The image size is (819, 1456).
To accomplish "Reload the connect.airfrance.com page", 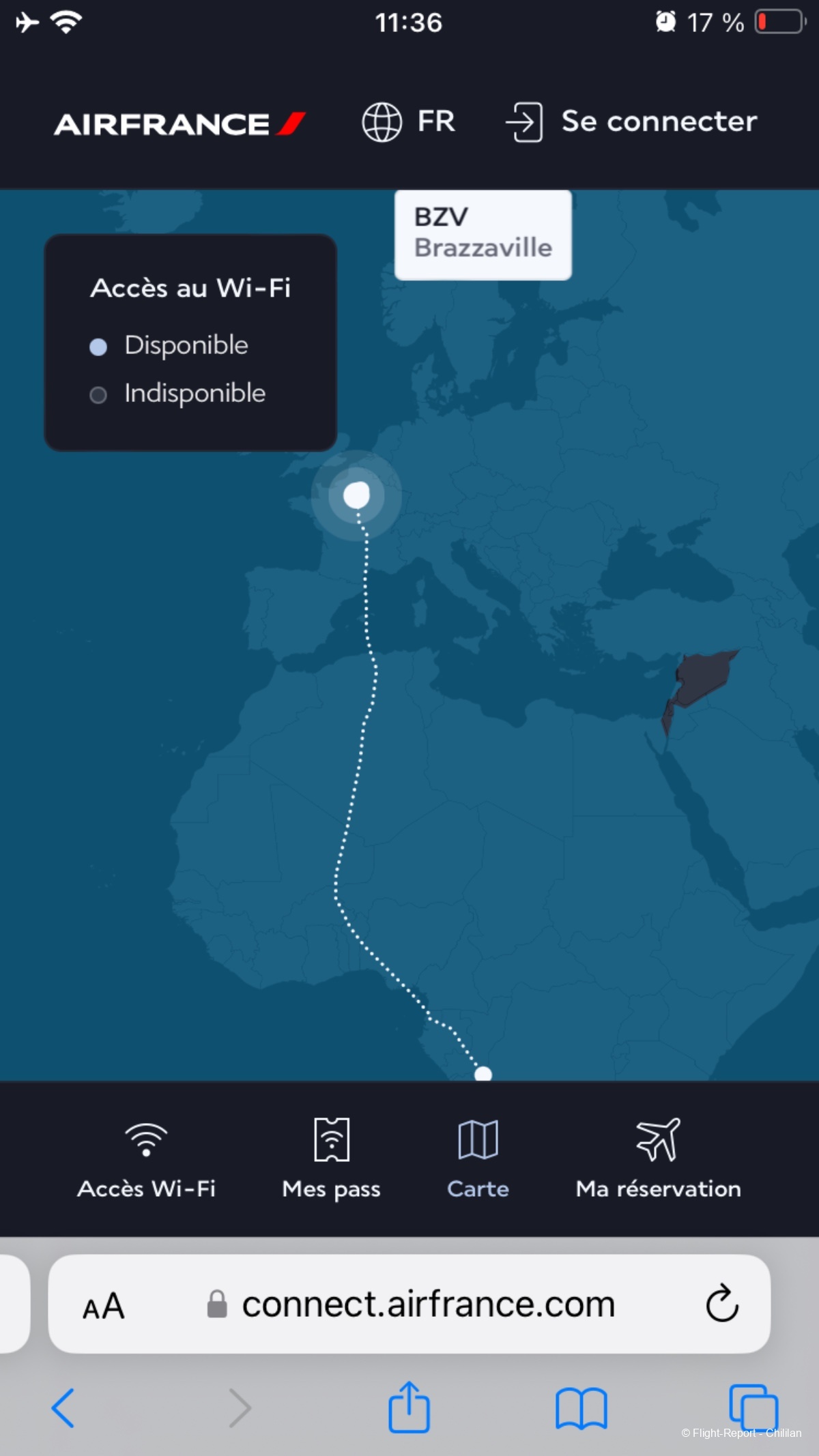I will (721, 1304).
